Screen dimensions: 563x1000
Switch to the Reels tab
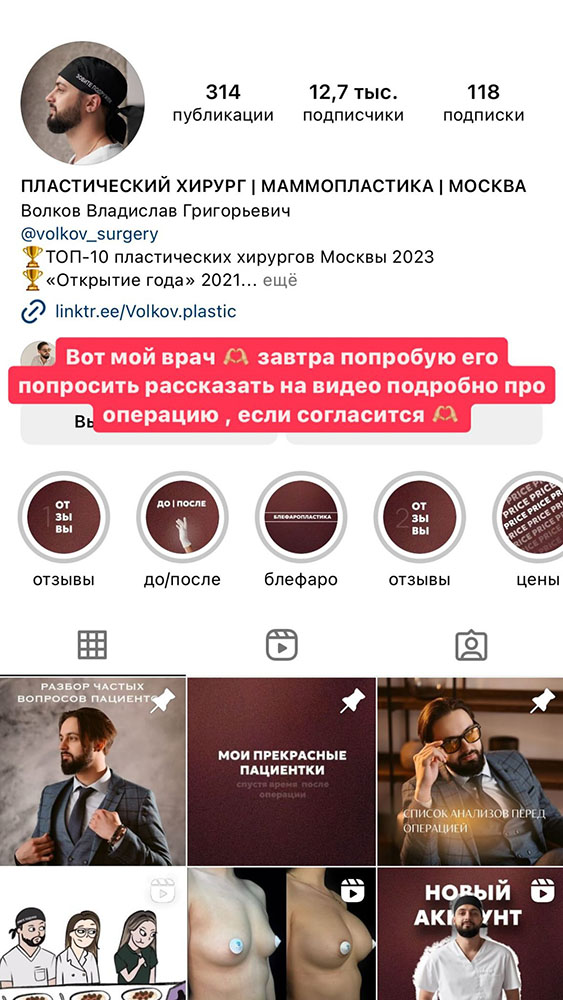coord(281,645)
